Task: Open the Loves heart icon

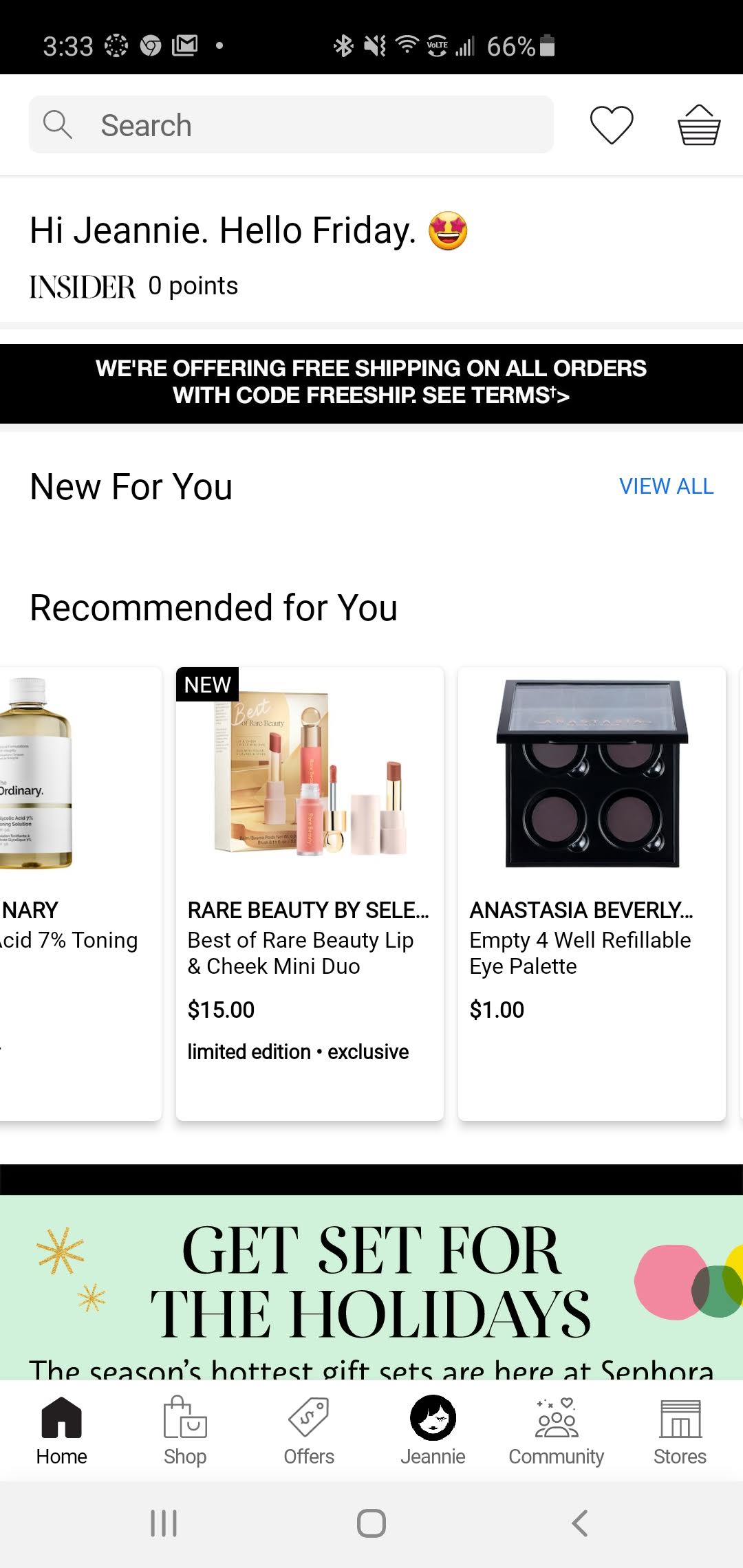Action: (x=611, y=125)
